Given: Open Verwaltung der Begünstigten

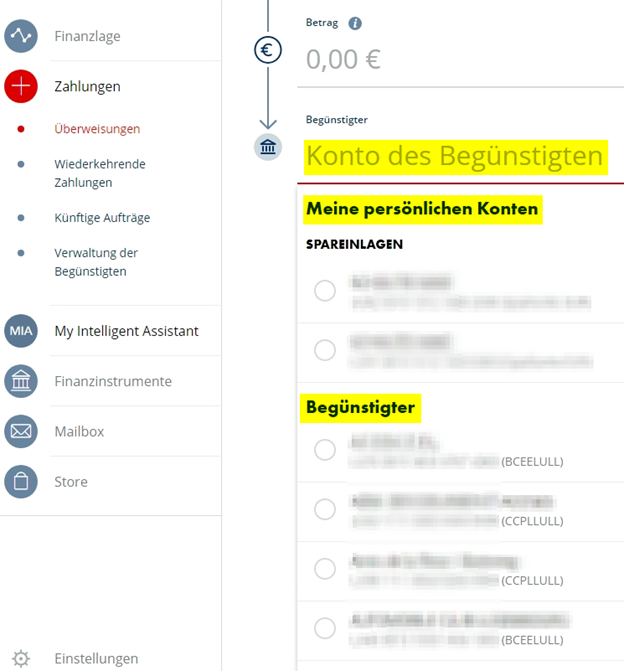Looking at the screenshot, I should pos(96,262).
